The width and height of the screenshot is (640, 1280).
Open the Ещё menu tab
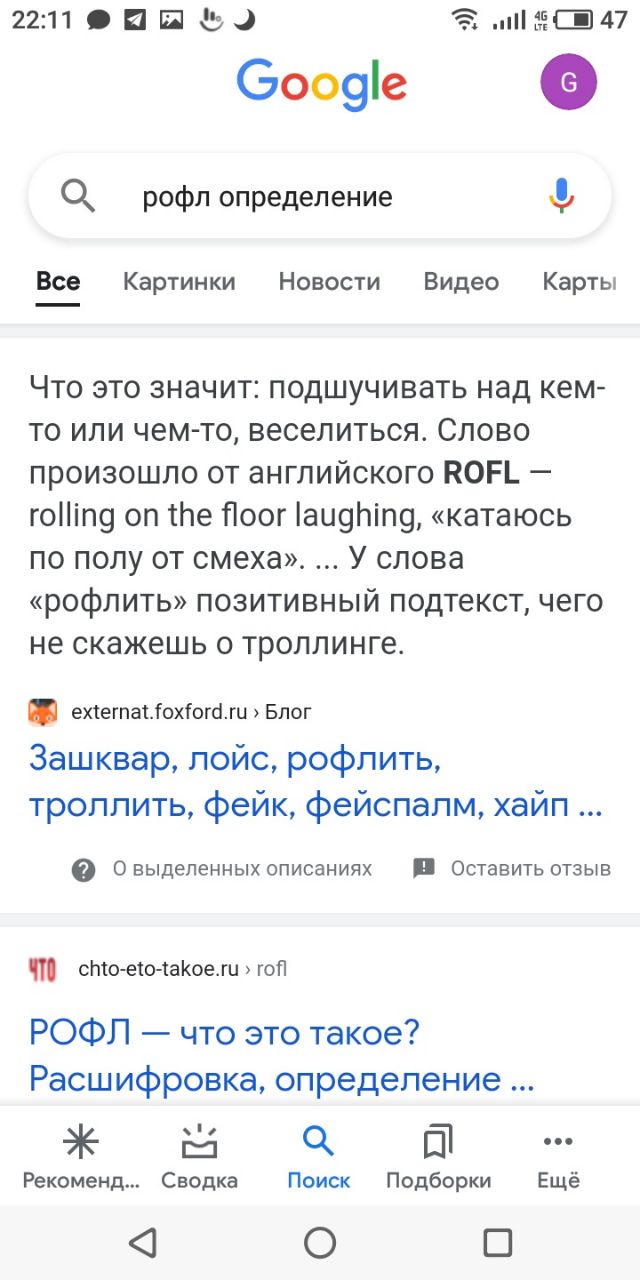tap(558, 1158)
